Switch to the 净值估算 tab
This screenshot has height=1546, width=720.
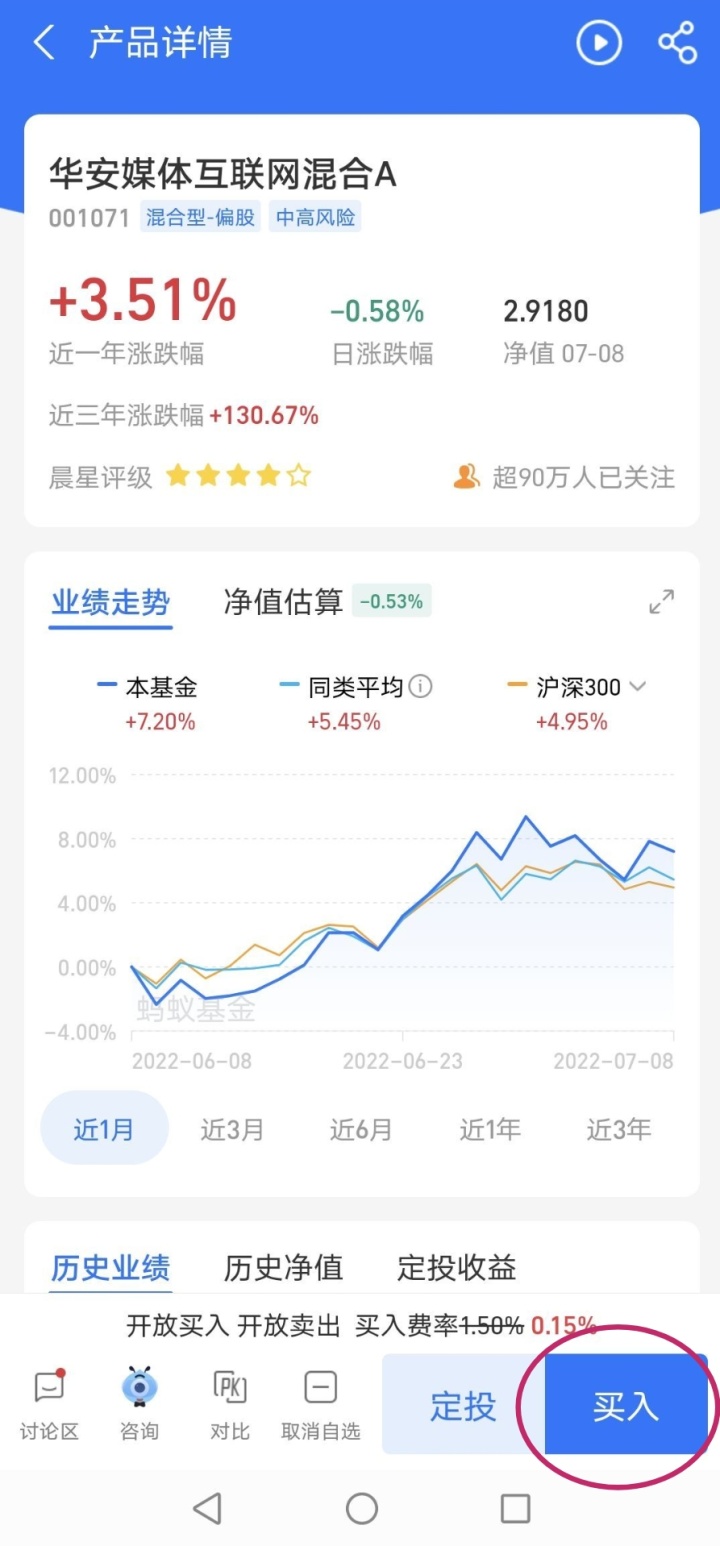point(283,601)
